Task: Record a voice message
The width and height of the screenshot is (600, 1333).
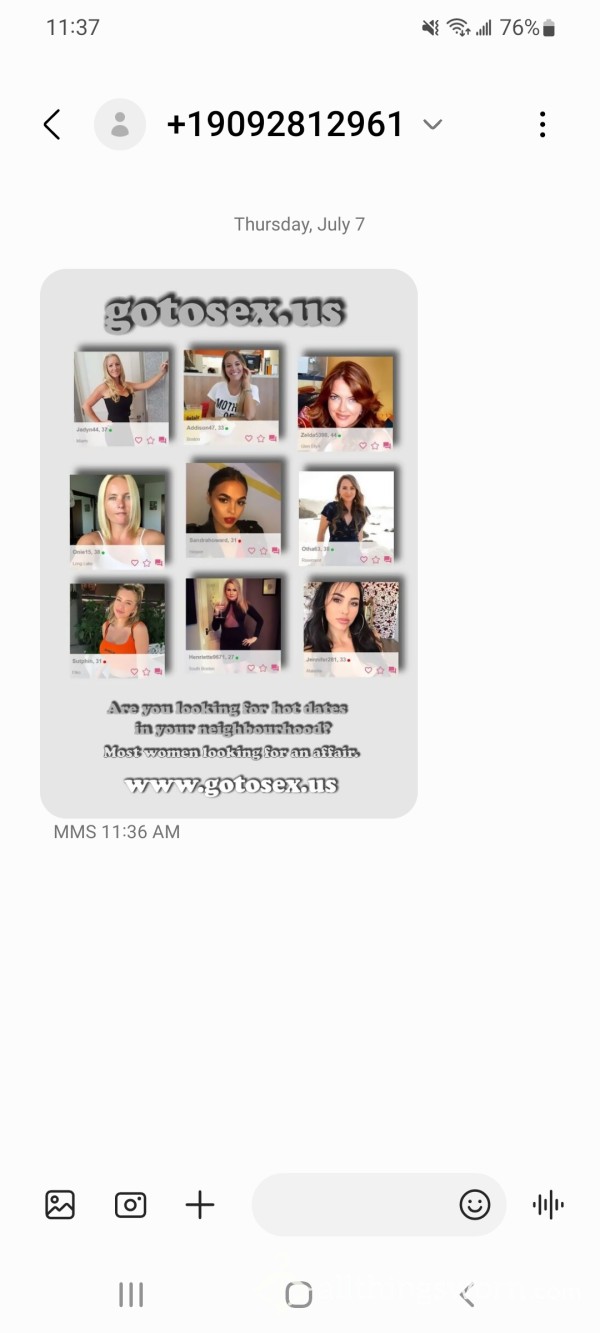Action: coord(548,1205)
